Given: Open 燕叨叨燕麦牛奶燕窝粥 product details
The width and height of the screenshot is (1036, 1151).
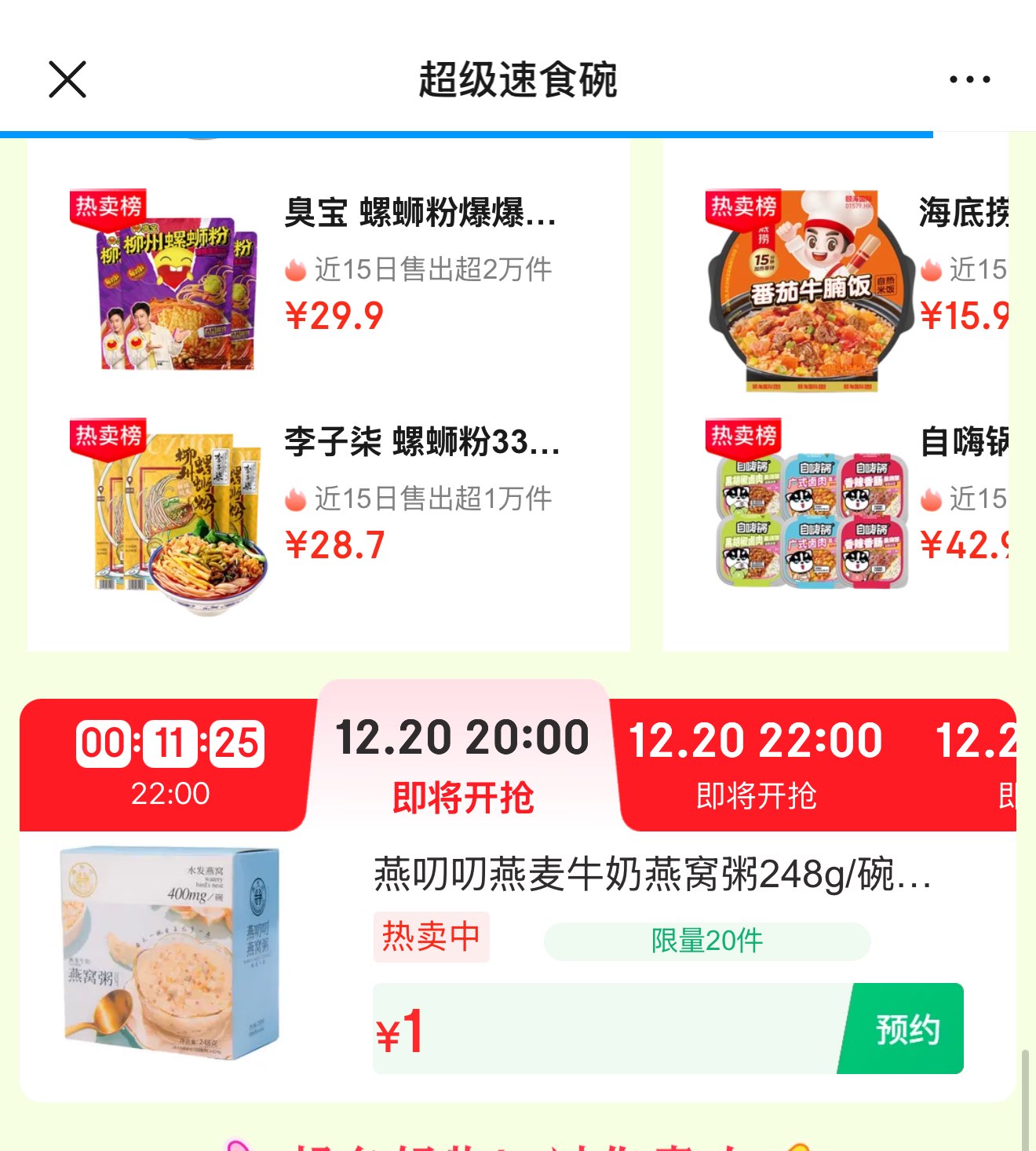Looking at the screenshot, I should [x=651, y=875].
